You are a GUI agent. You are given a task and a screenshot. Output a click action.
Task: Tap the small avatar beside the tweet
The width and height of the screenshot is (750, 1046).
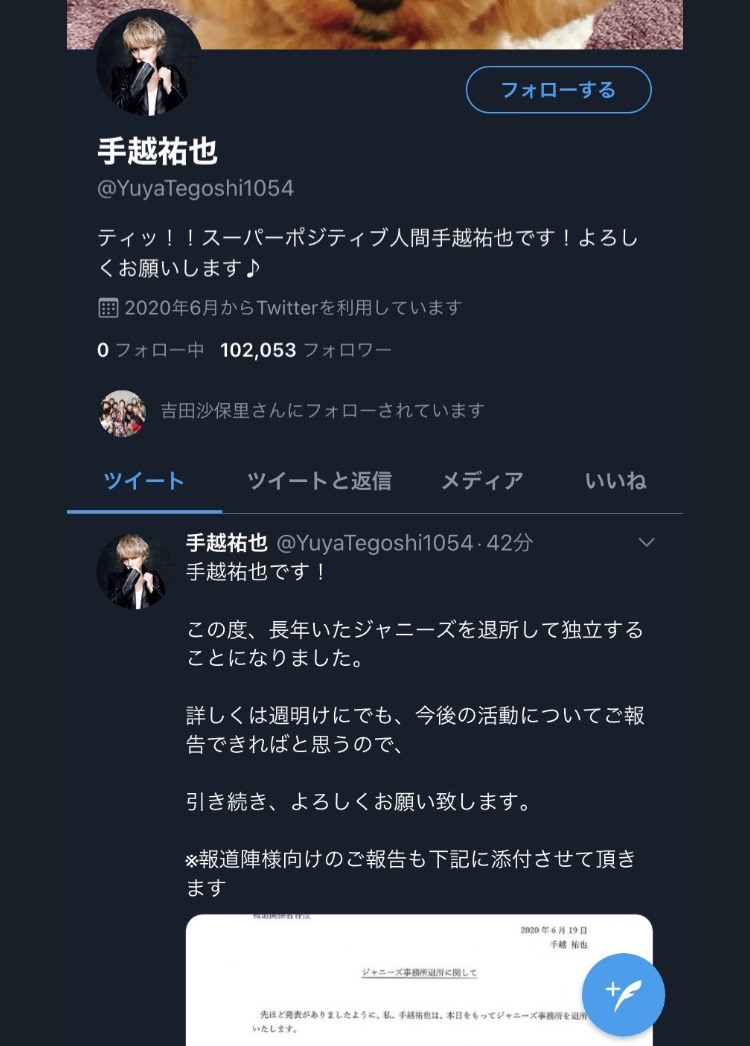(133, 570)
